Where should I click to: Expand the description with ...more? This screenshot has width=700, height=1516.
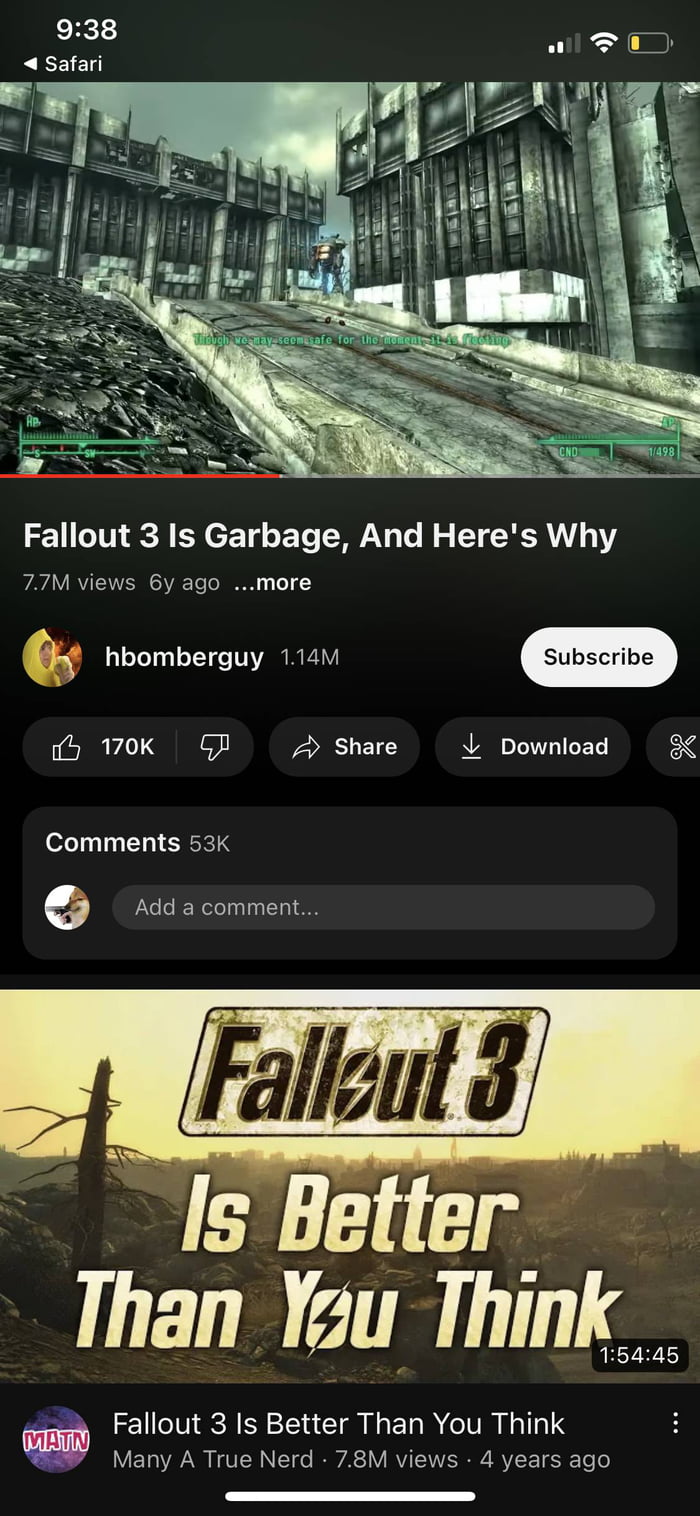(272, 582)
